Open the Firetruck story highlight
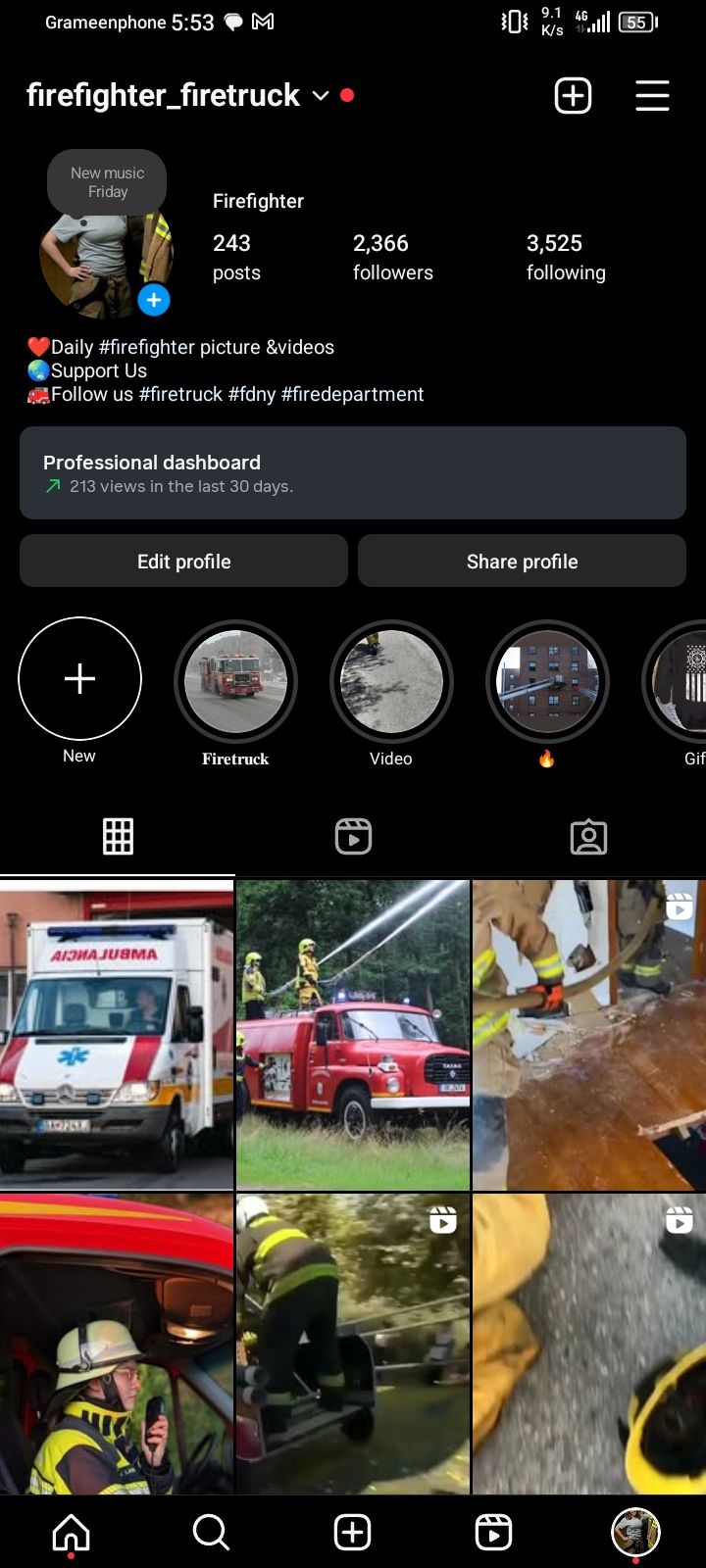Image resolution: width=706 pixels, height=1568 pixels. [235, 681]
